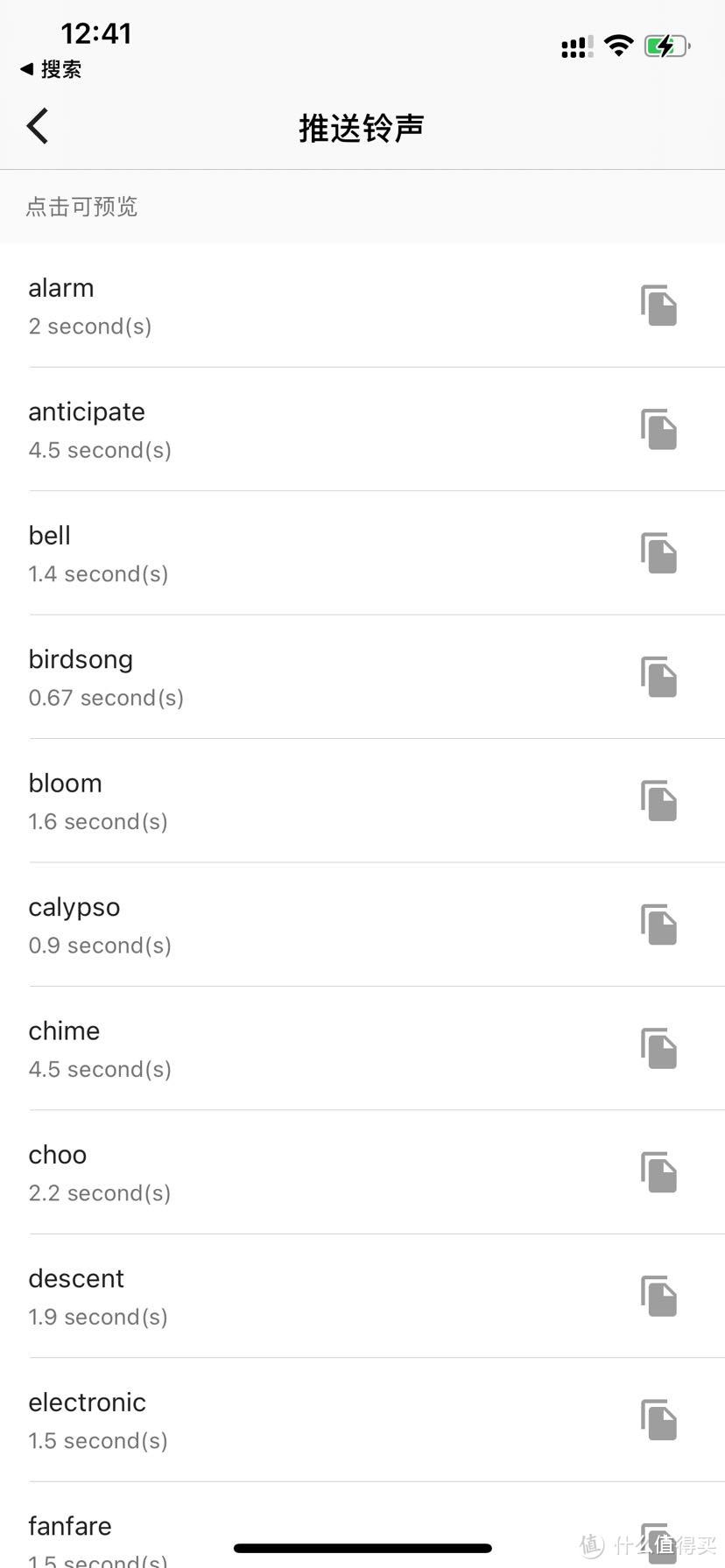Preview the chime ringtone
The image size is (725, 1568).
263,1049
